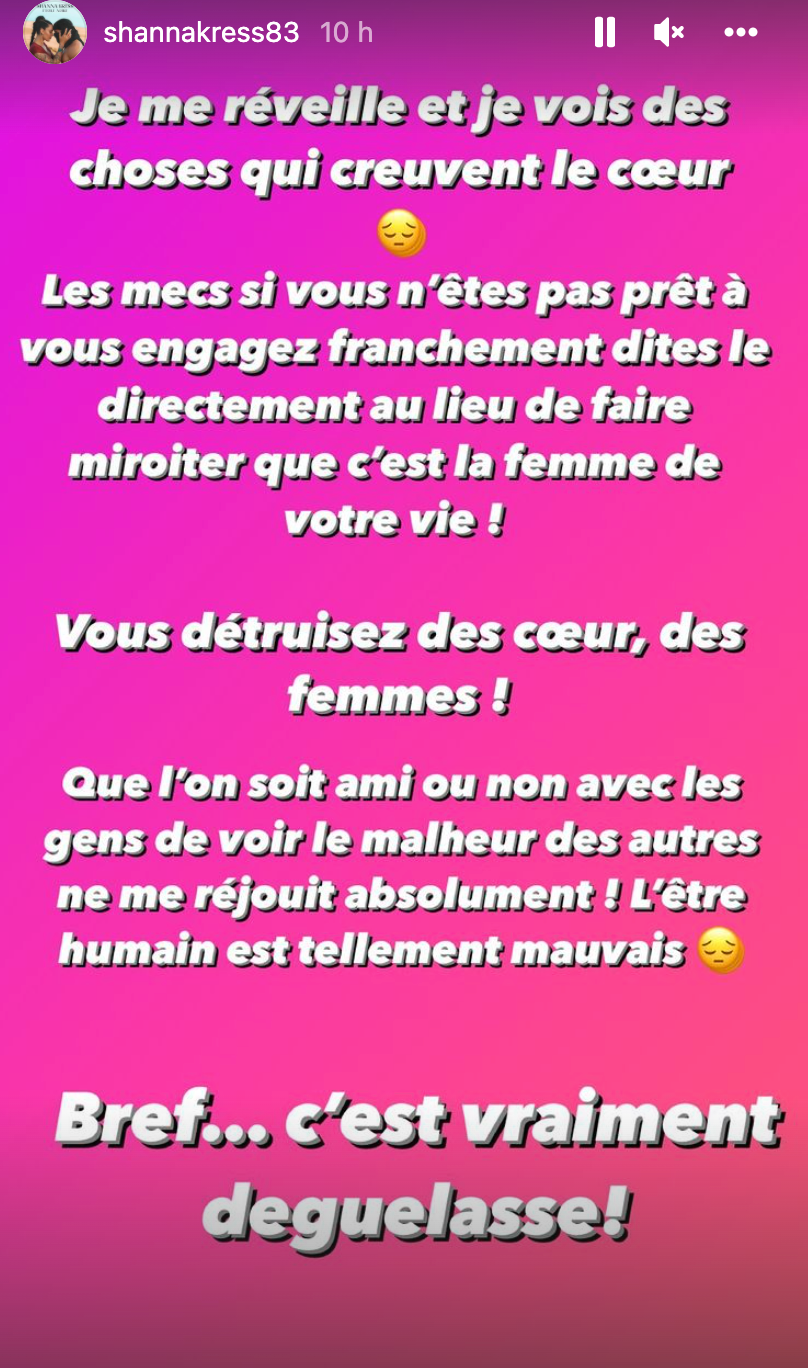Pause the story playback
The height and width of the screenshot is (1368, 808).
[x=605, y=33]
